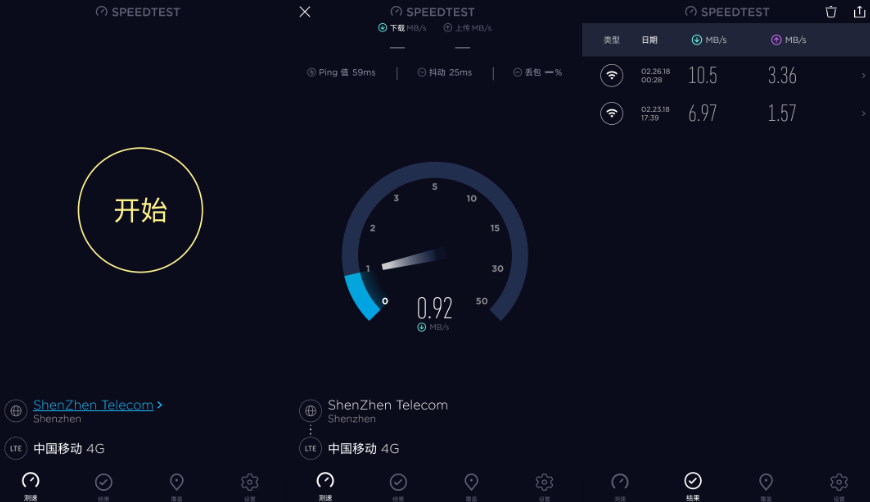Delete test history with the trash icon
The width and height of the screenshot is (870, 502).
point(831,12)
